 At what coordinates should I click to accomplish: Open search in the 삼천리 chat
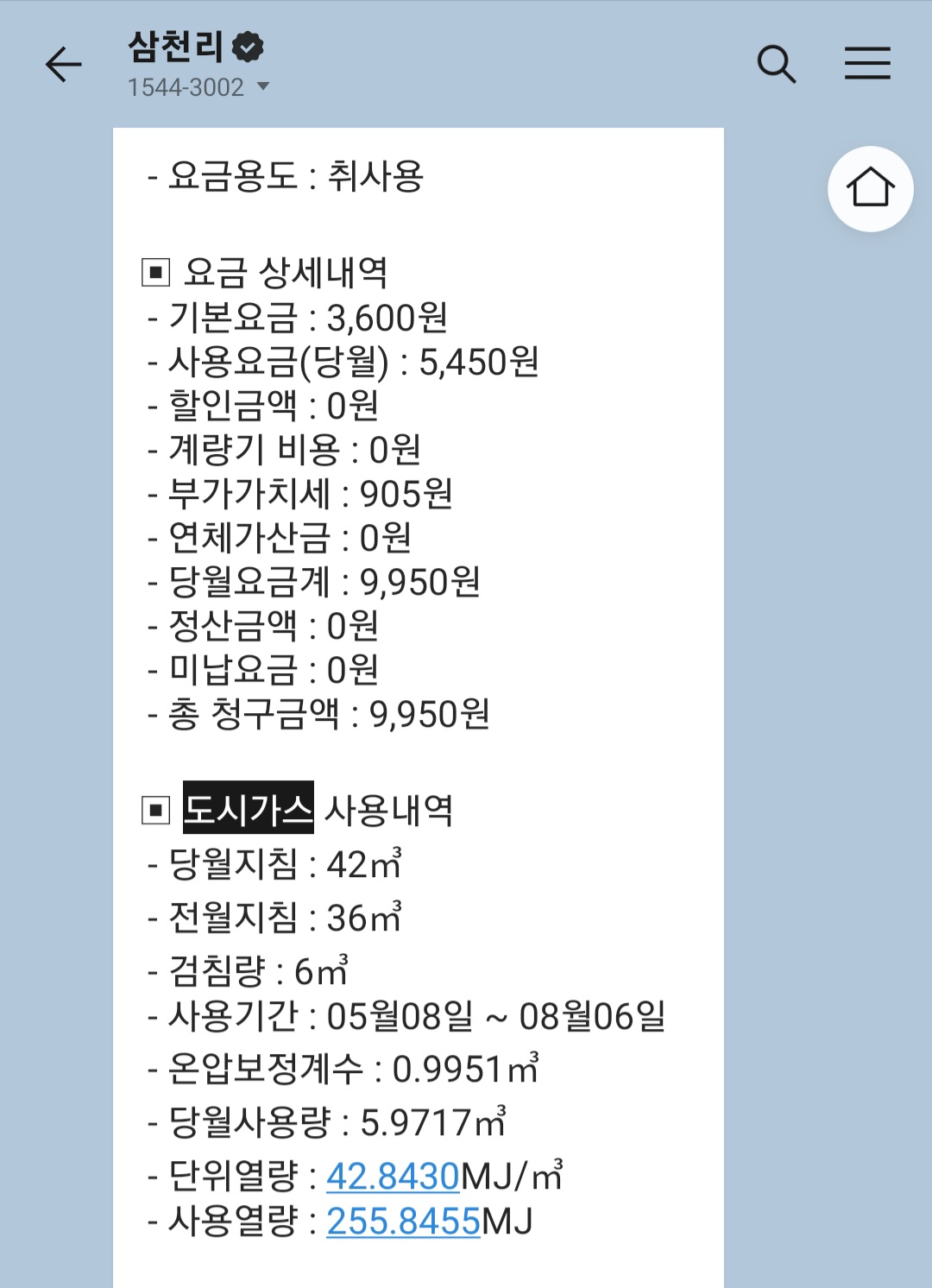(776, 64)
